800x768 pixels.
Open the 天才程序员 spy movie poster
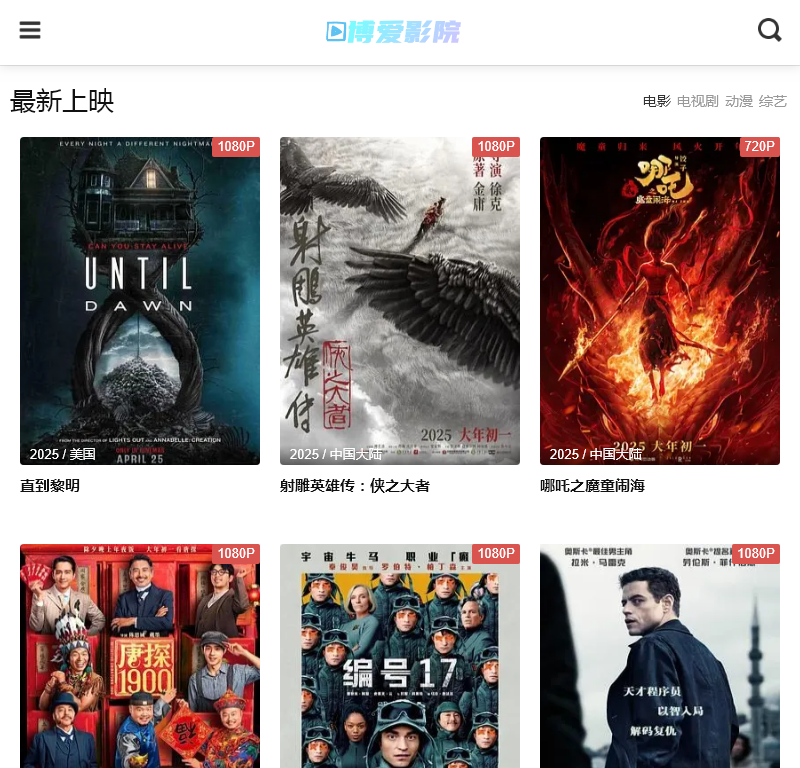point(660,656)
